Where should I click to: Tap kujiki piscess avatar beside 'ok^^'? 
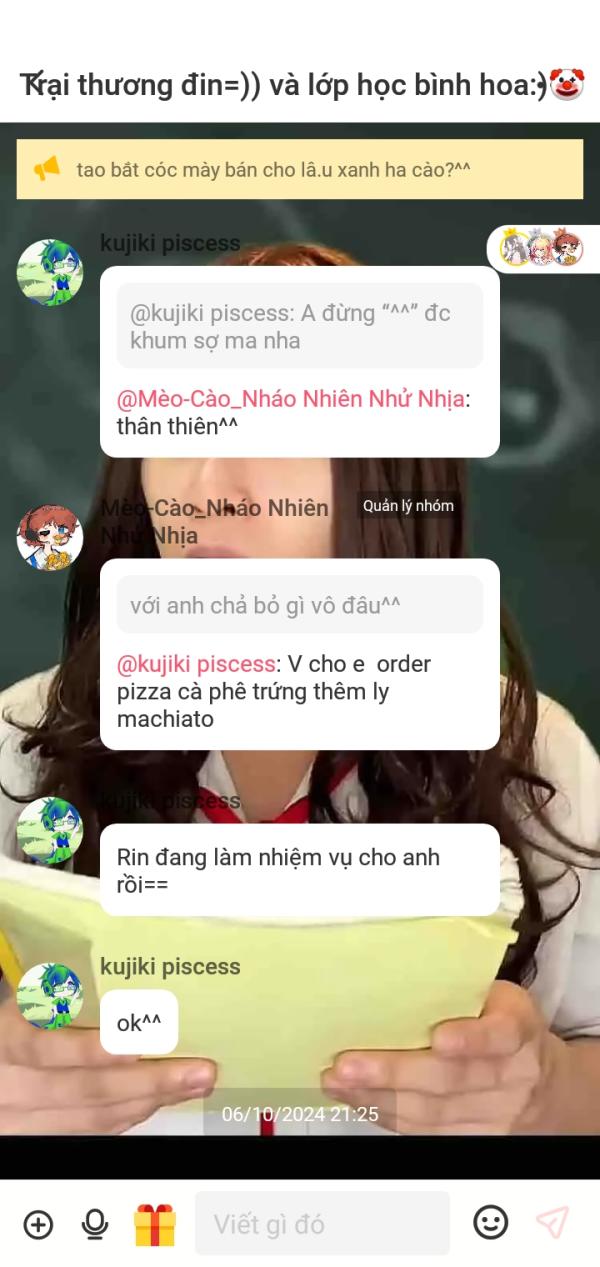pyautogui.click(x=49, y=996)
